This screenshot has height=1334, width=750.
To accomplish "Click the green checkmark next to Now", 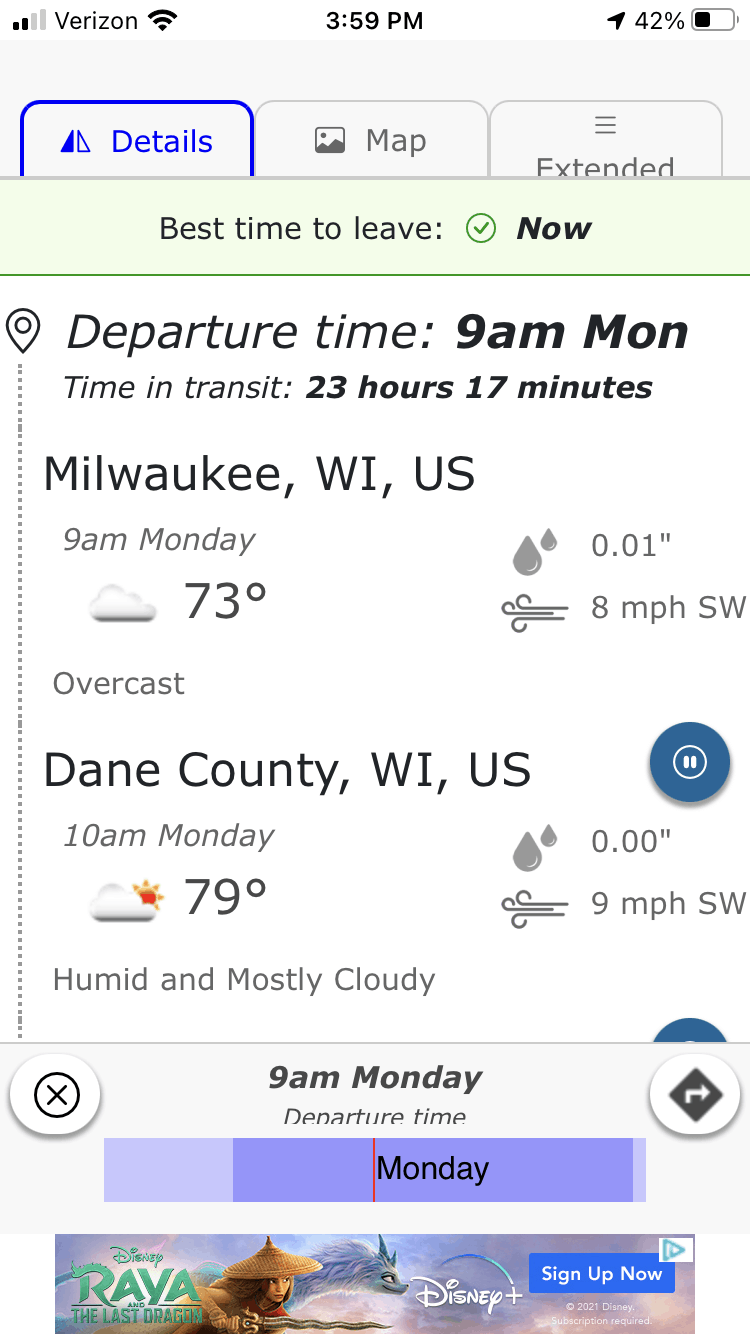I will coord(481,228).
